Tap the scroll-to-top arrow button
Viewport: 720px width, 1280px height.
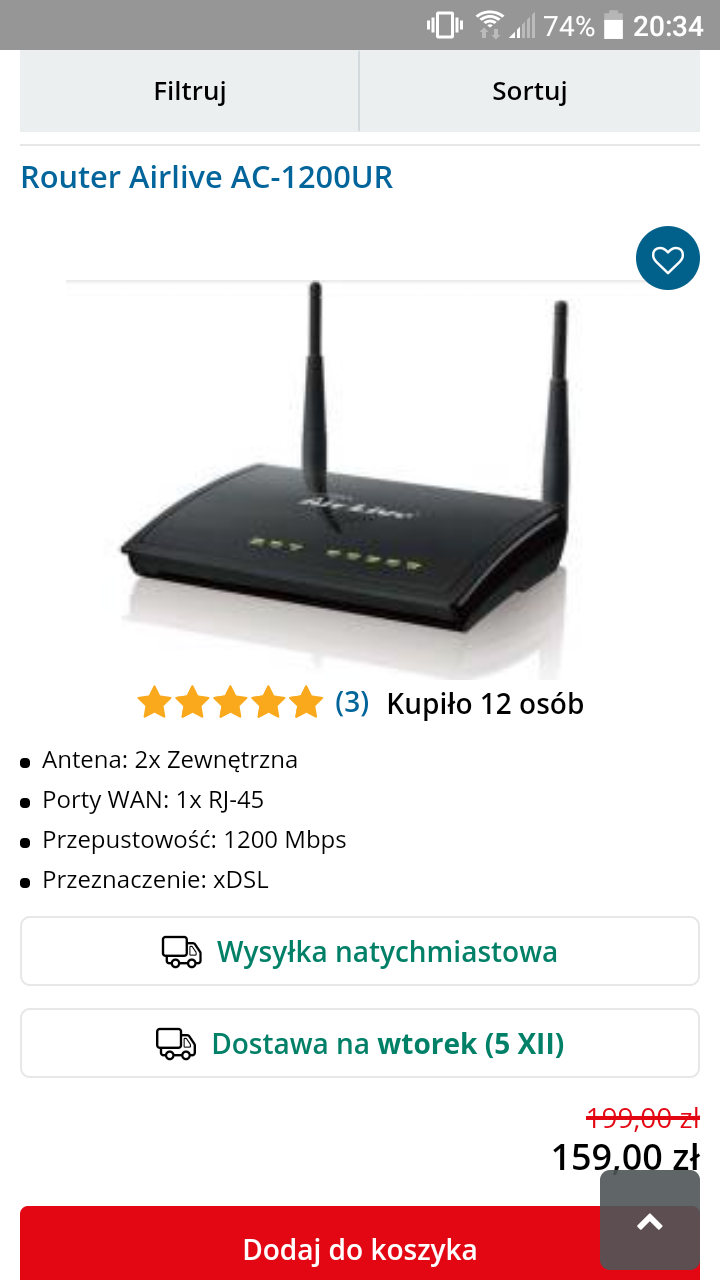[x=649, y=1222]
